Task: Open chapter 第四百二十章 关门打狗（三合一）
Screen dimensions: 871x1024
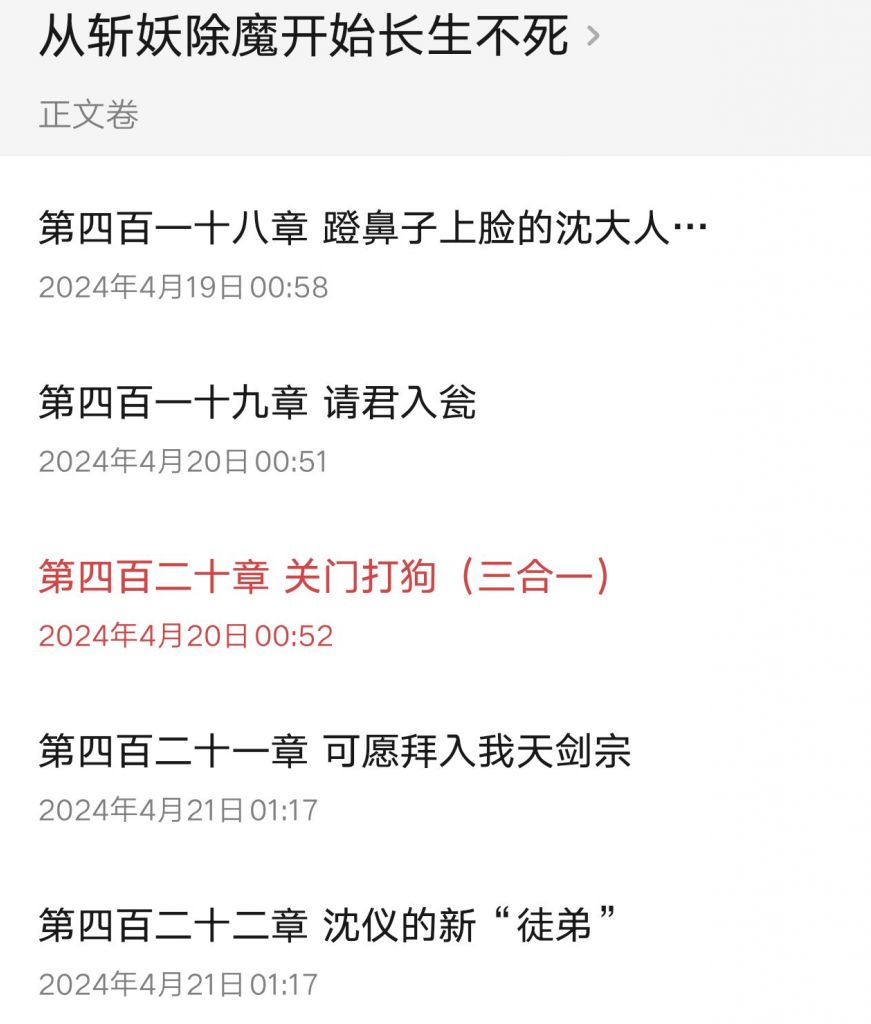Action: (x=324, y=577)
